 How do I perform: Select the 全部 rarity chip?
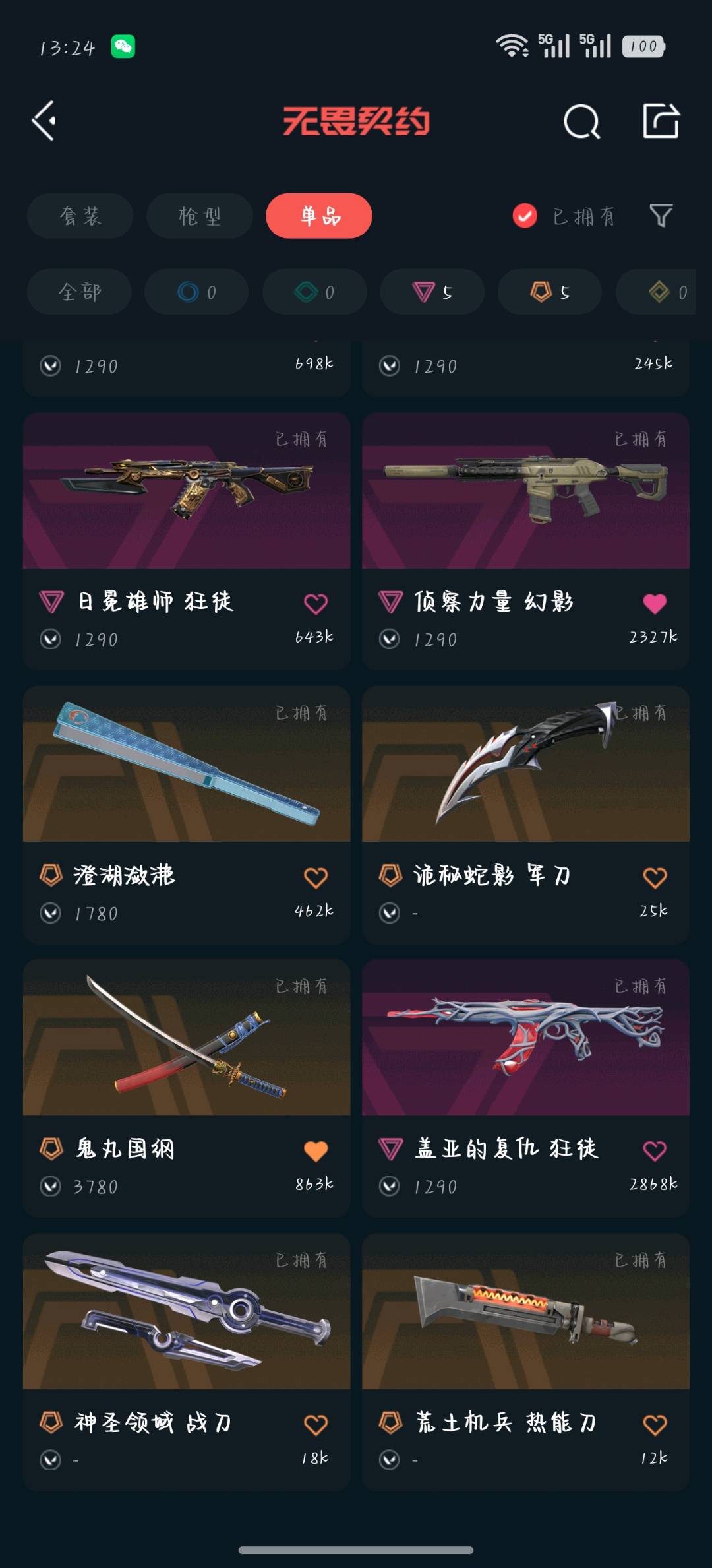click(x=79, y=292)
